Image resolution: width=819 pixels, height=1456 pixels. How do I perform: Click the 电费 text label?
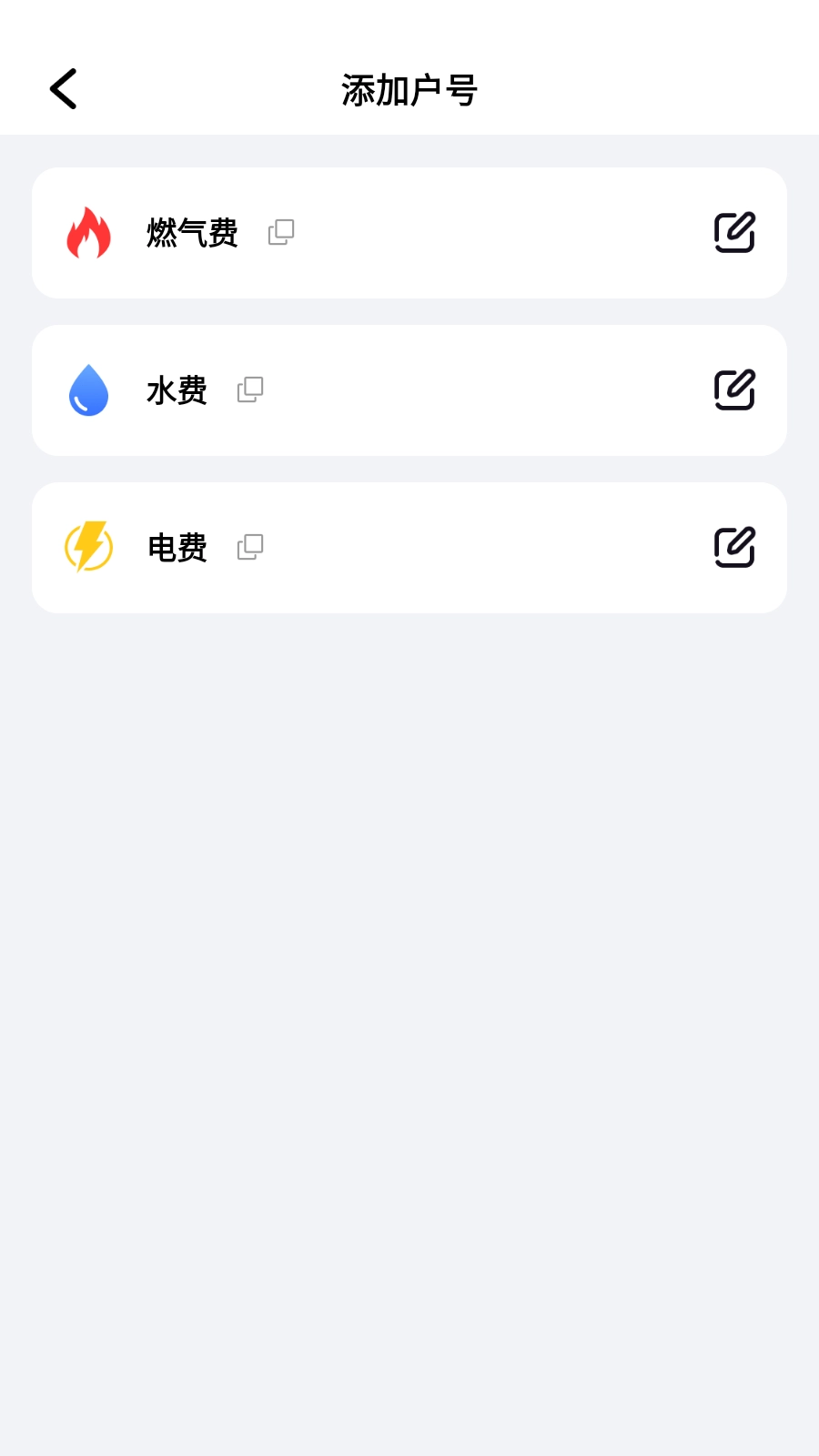click(177, 547)
